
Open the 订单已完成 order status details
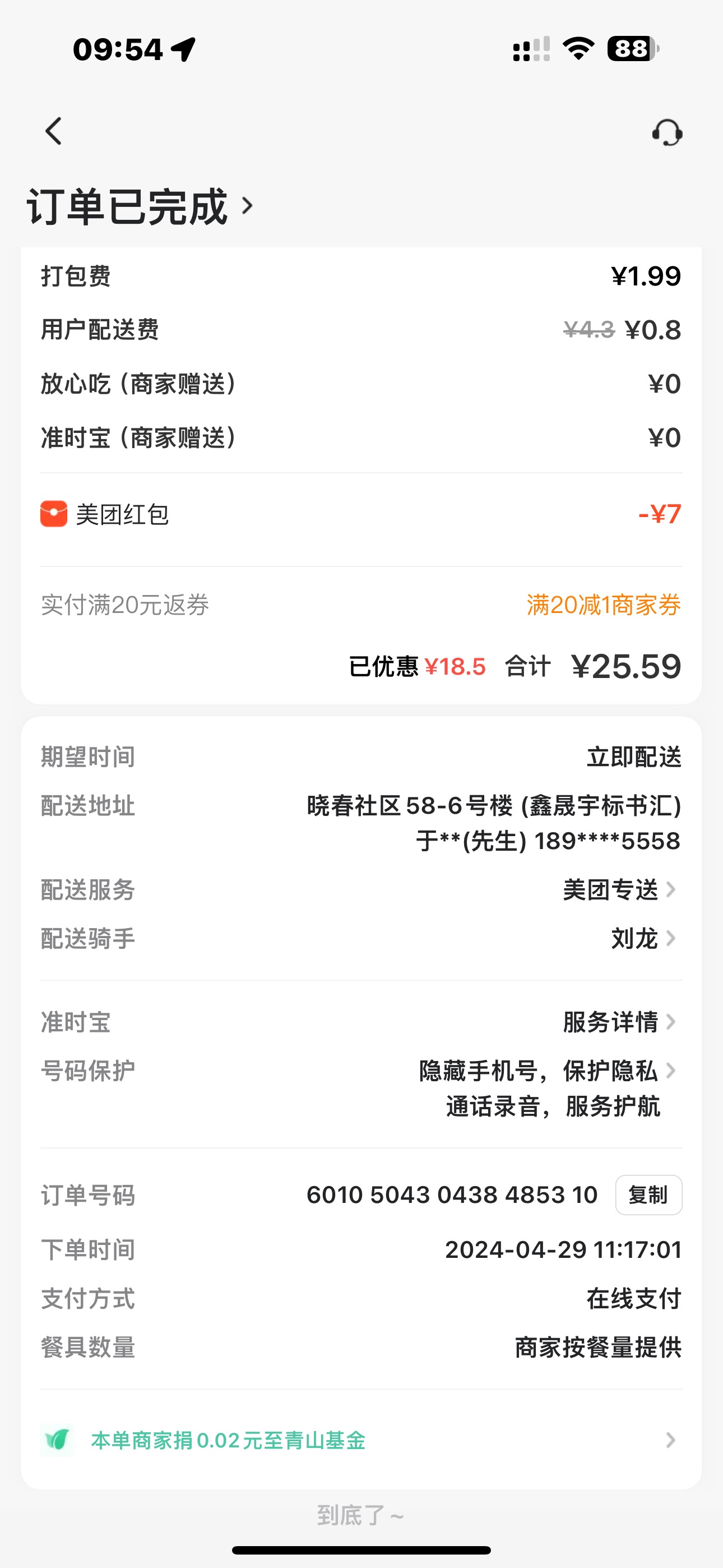pyautogui.click(x=140, y=207)
